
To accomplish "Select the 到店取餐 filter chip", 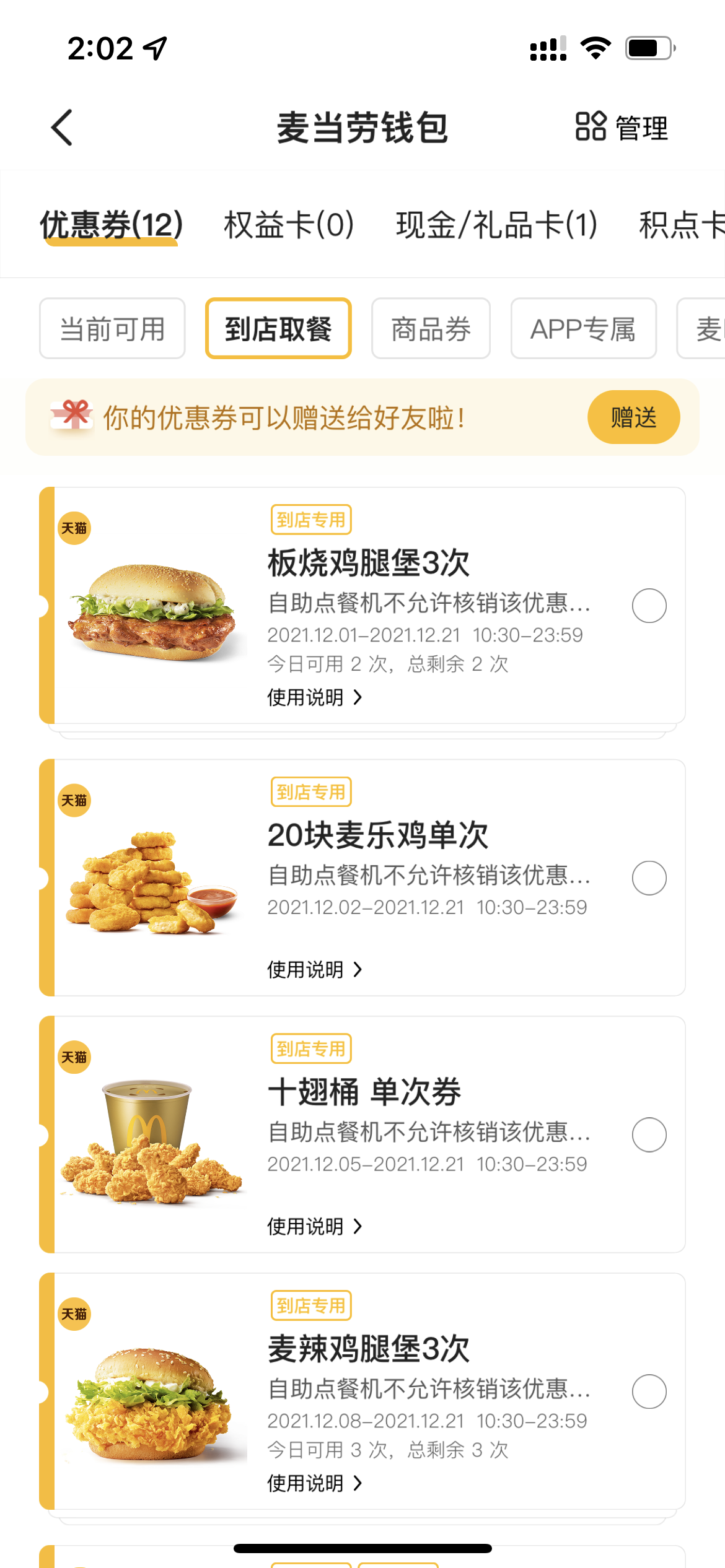I will coord(278,328).
